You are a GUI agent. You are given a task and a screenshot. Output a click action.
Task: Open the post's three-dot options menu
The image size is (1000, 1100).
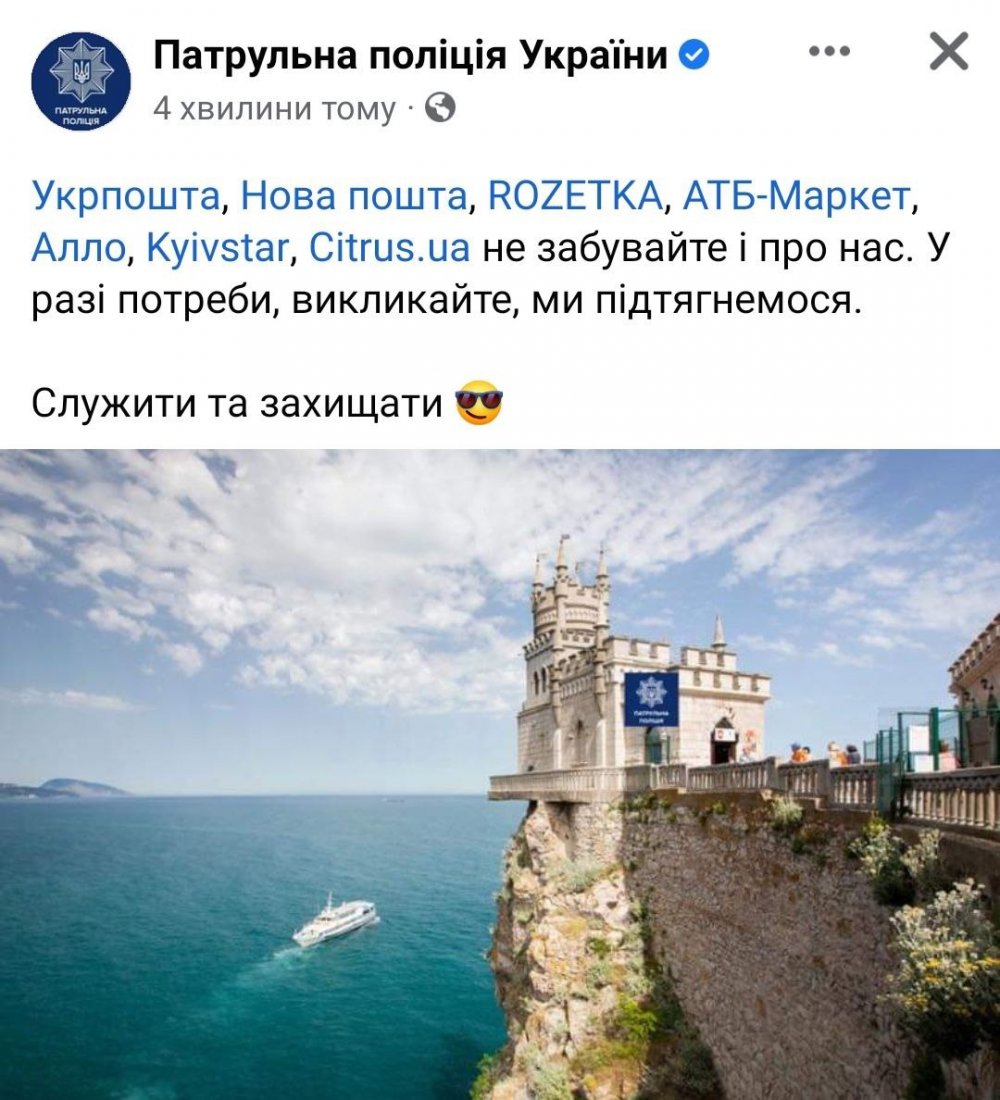[x=828, y=52]
